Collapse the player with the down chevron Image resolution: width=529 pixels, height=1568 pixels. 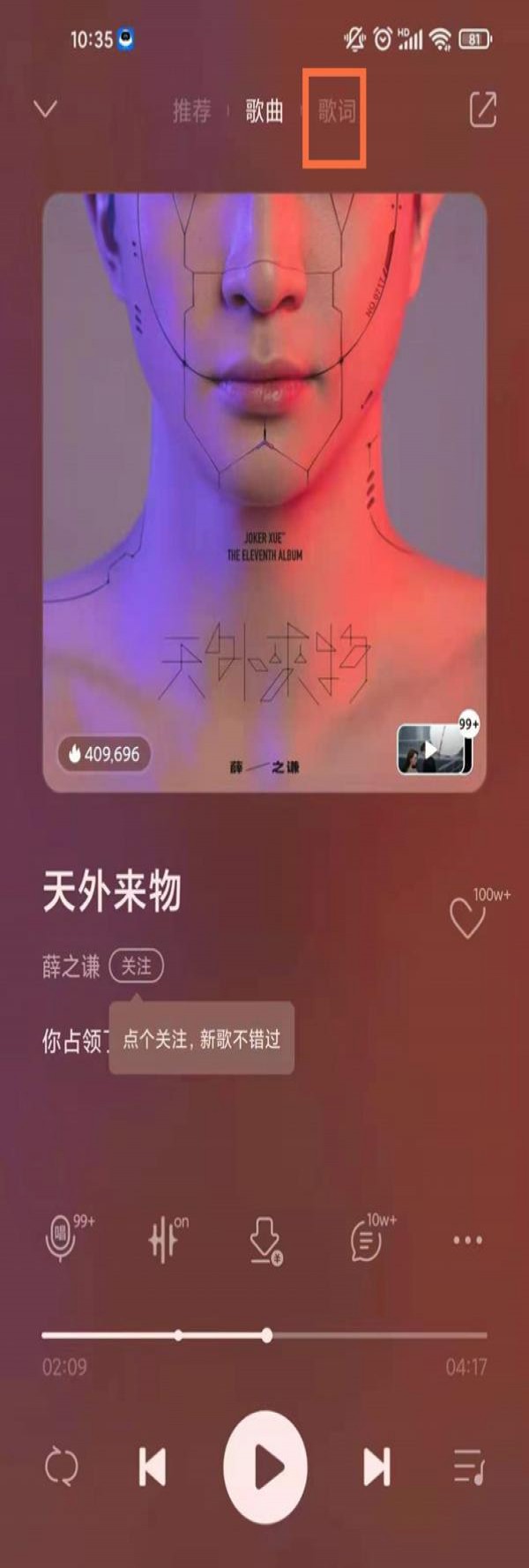45,109
